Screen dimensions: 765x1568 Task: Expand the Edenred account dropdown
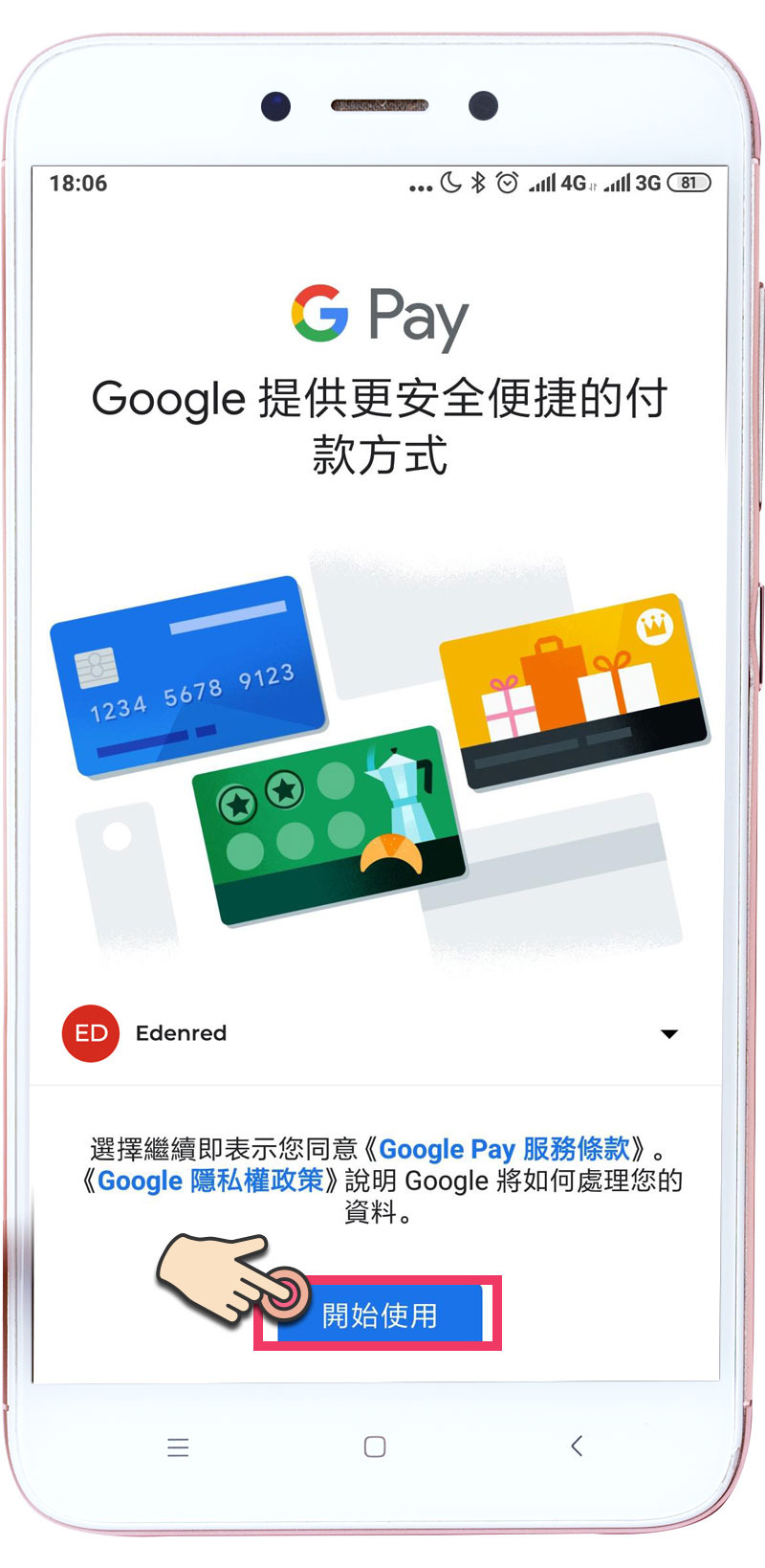pyautogui.click(x=669, y=1033)
